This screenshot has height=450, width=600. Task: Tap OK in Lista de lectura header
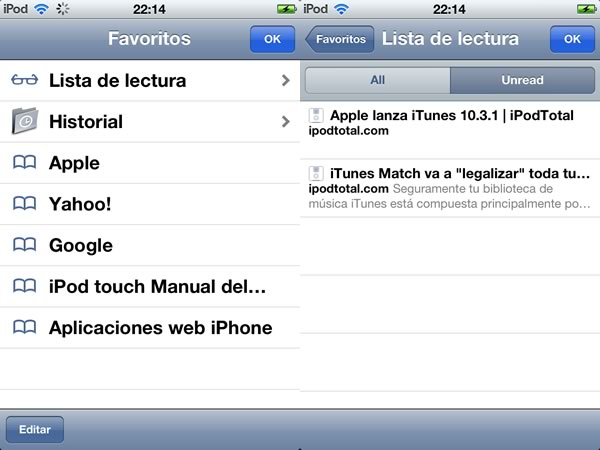[x=572, y=39]
